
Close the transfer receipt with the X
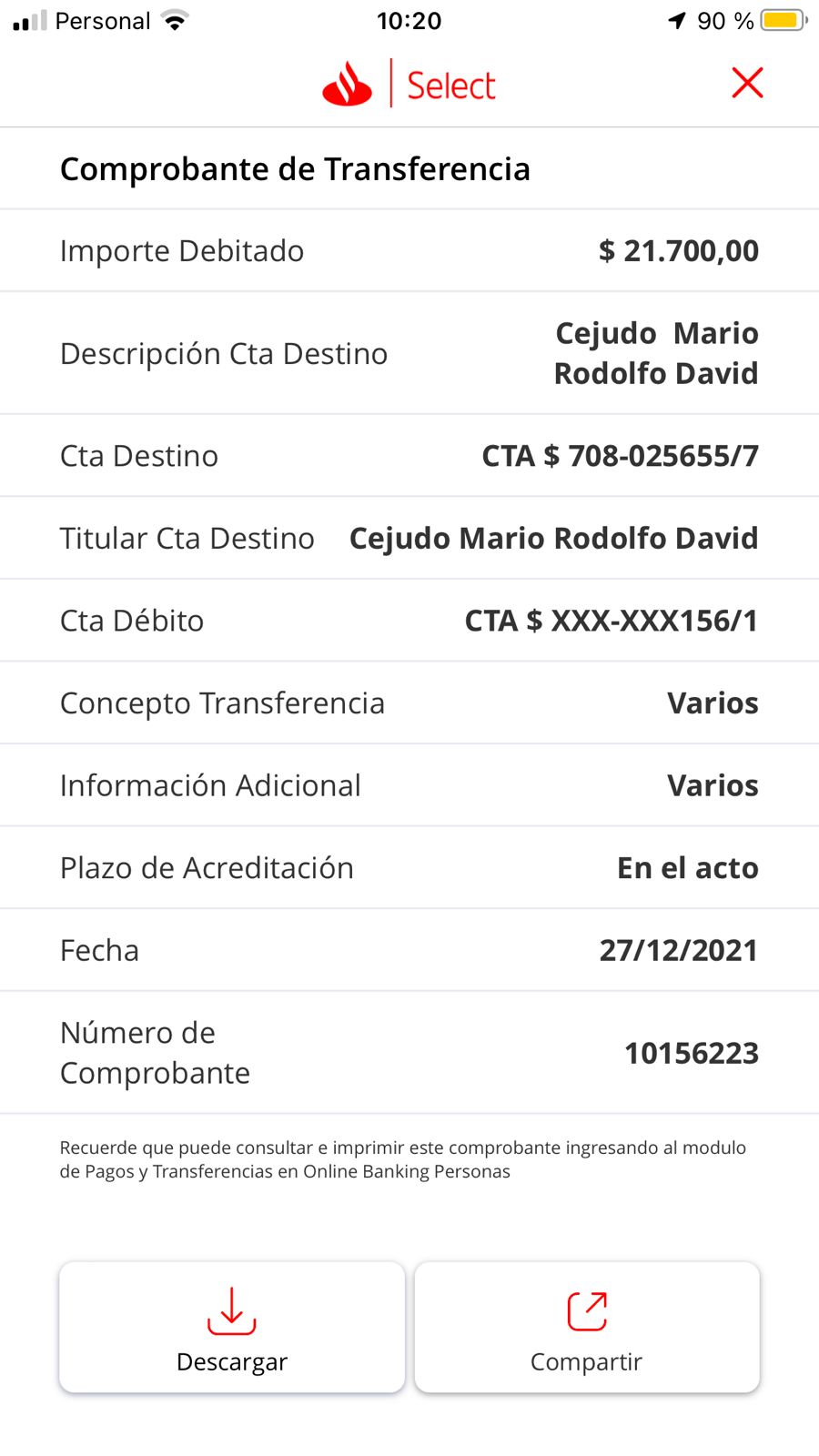(747, 83)
